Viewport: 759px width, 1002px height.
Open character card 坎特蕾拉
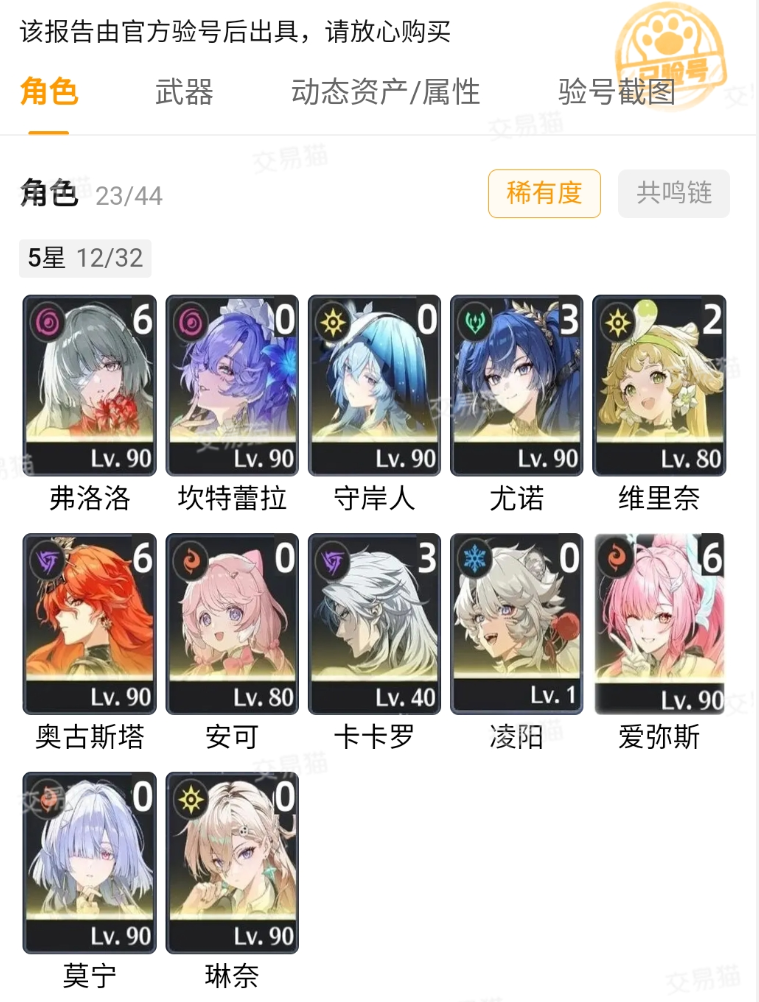tap(232, 385)
